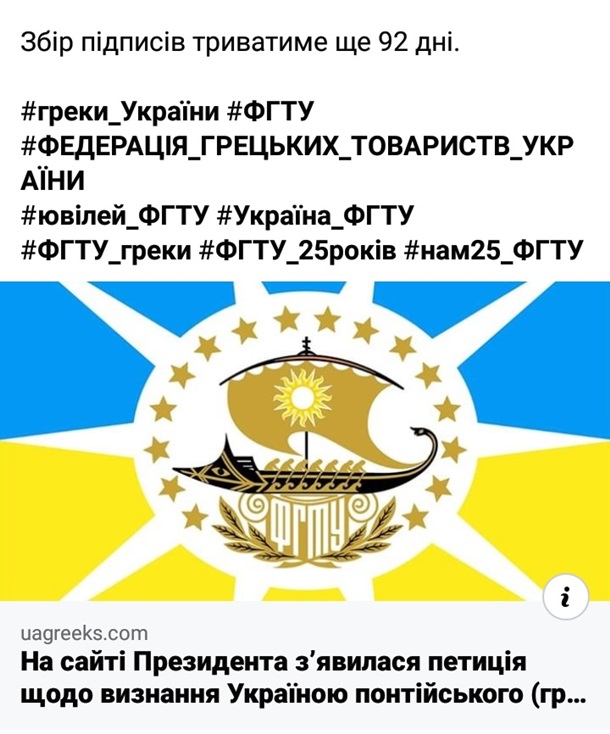610x734 pixels.
Task: Open the #ФГТУ_греки hashtag
Action: point(106,249)
